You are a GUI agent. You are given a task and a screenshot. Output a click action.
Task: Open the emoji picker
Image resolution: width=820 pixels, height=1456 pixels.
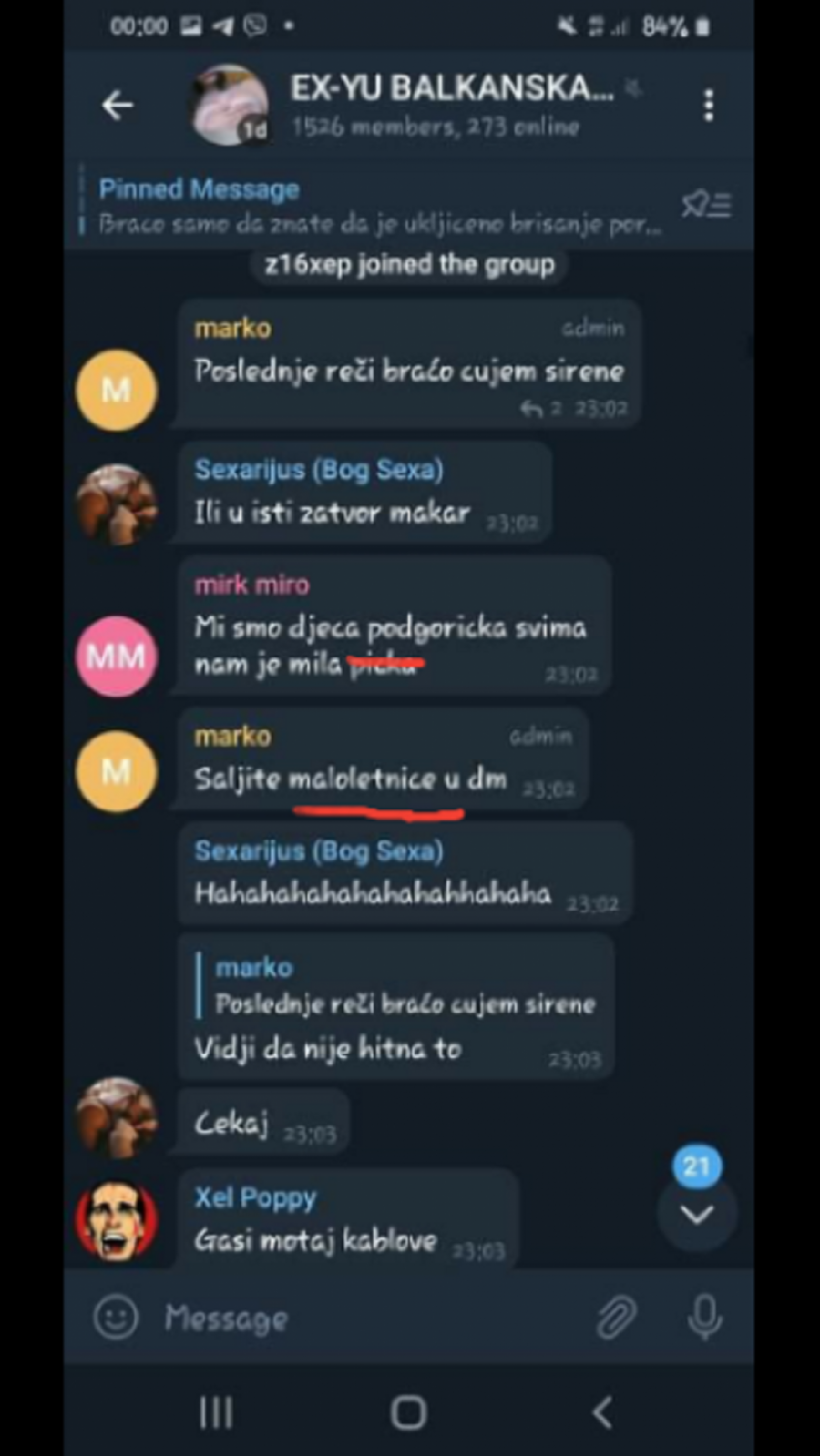(116, 1318)
